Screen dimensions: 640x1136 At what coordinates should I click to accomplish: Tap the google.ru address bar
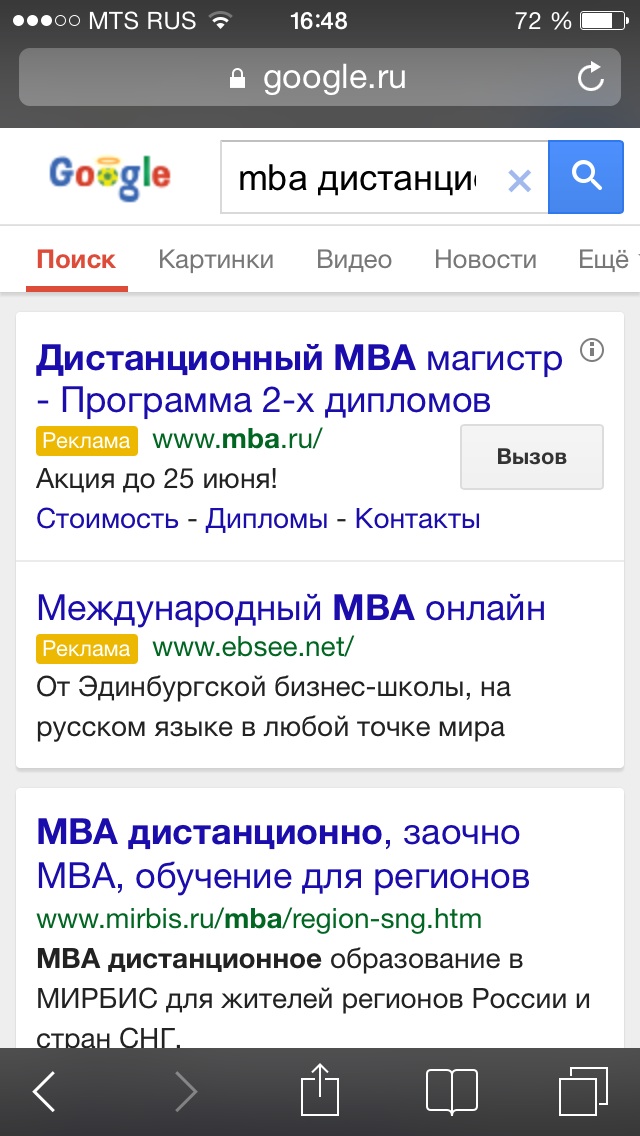point(320,77)
